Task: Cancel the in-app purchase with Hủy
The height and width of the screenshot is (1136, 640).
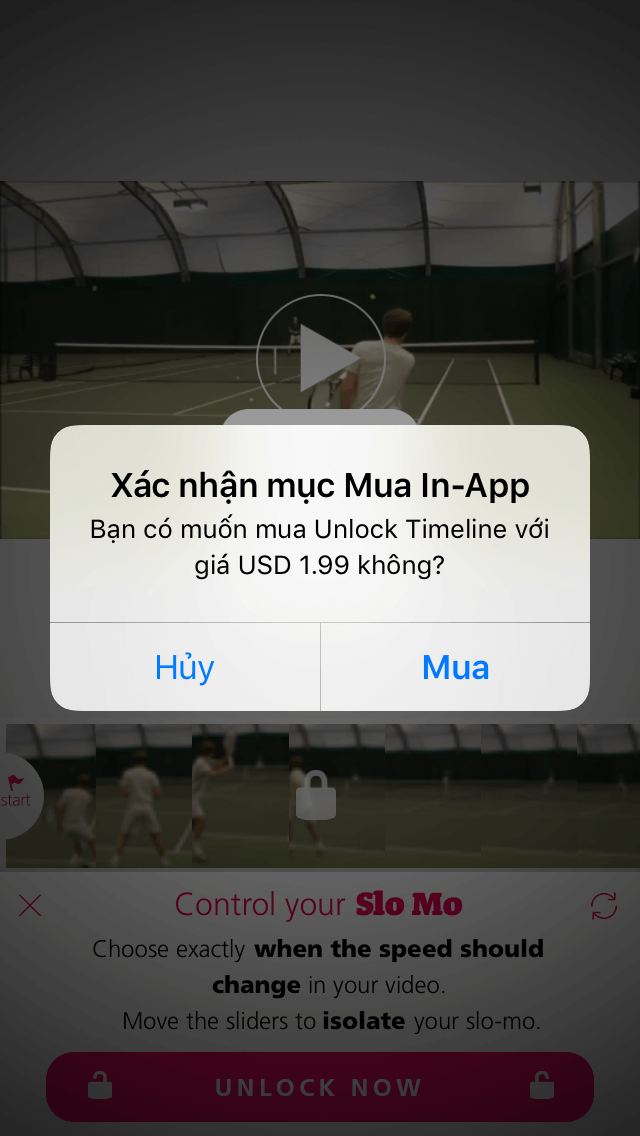Action: coord(185,667)
